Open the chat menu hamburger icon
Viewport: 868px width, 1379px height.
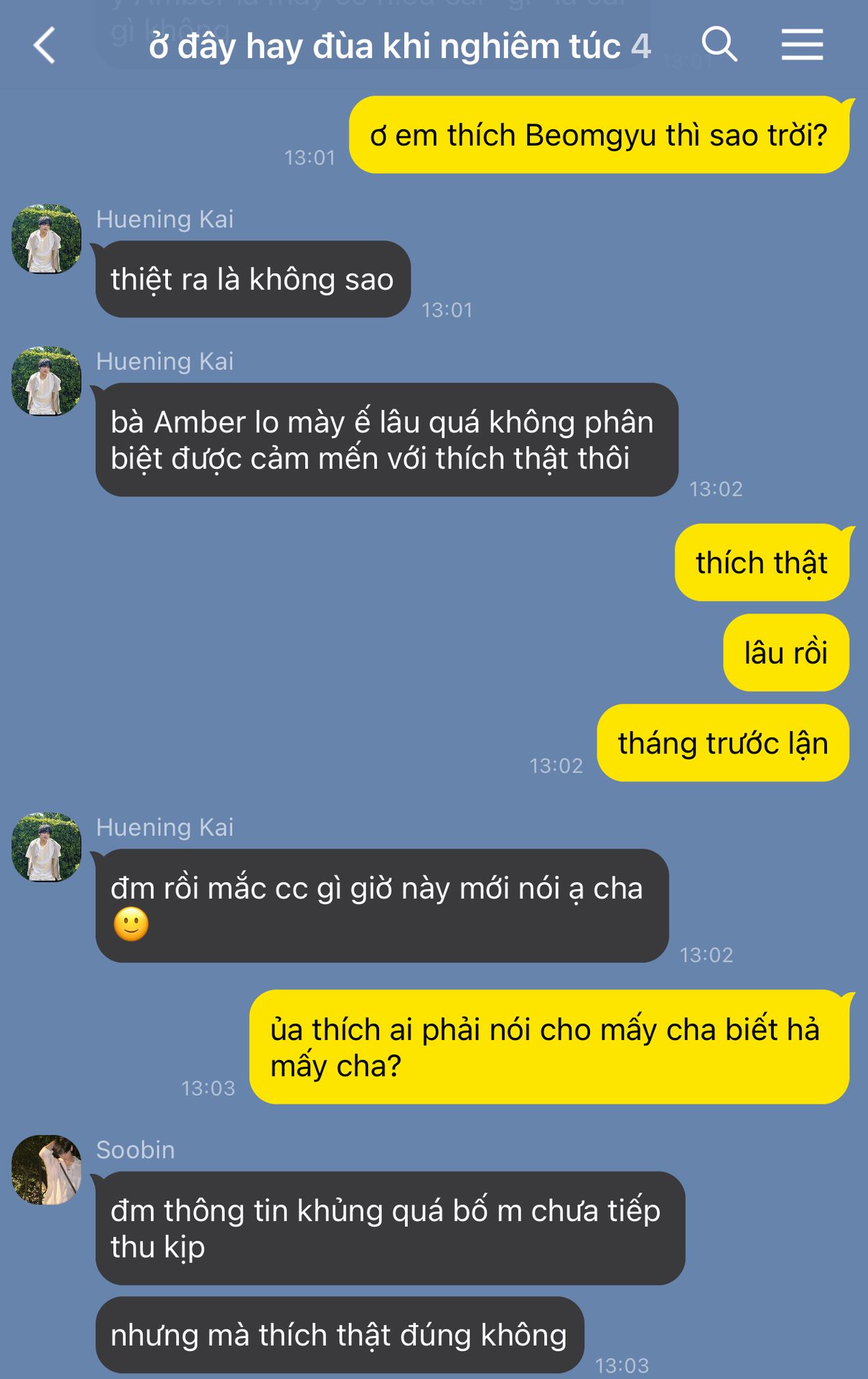click(802, 45)
